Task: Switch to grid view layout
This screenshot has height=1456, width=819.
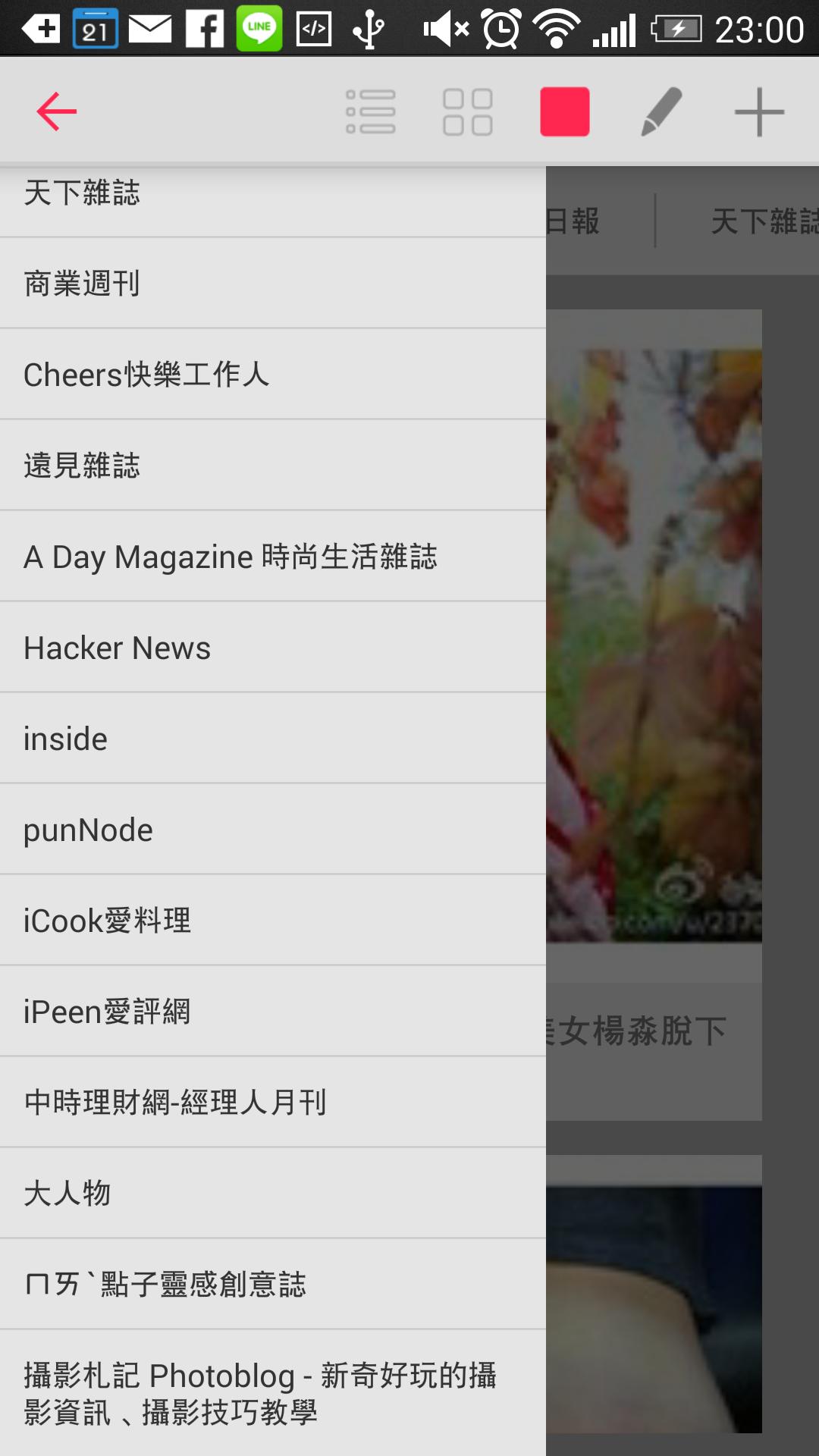Action: 467,111
